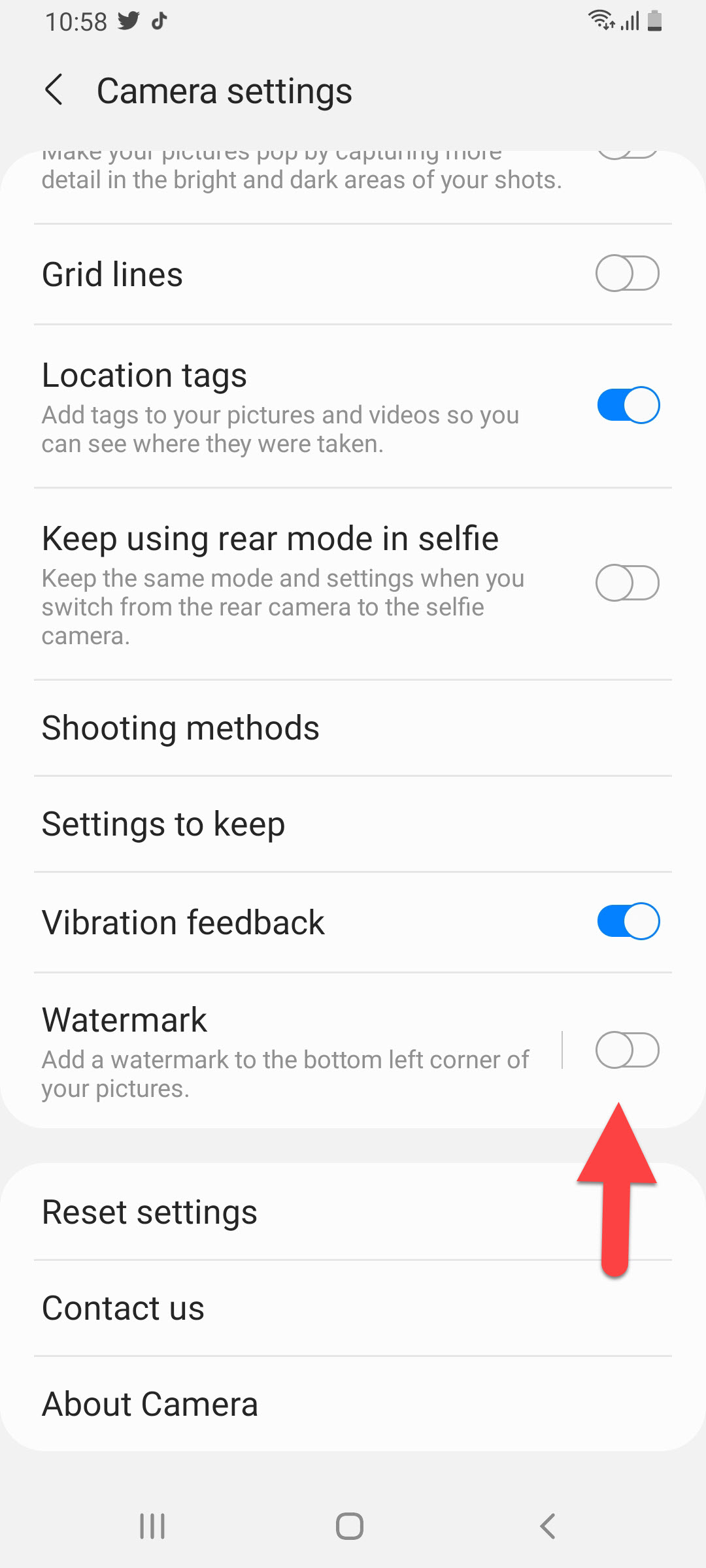View About Camera
The height and width of the screenshot is (1568, 706).
(353, 1404)
